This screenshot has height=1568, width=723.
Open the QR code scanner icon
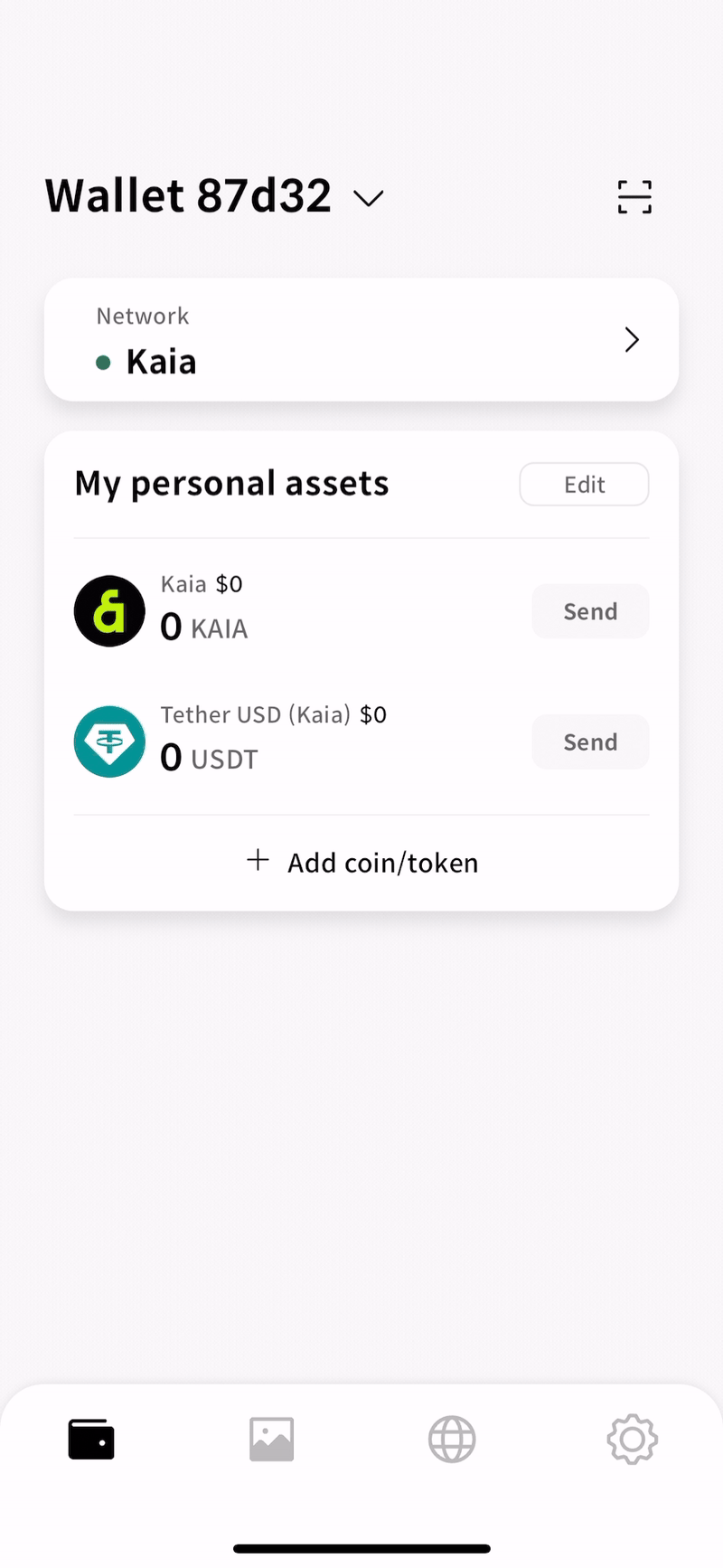click(634, 197)
